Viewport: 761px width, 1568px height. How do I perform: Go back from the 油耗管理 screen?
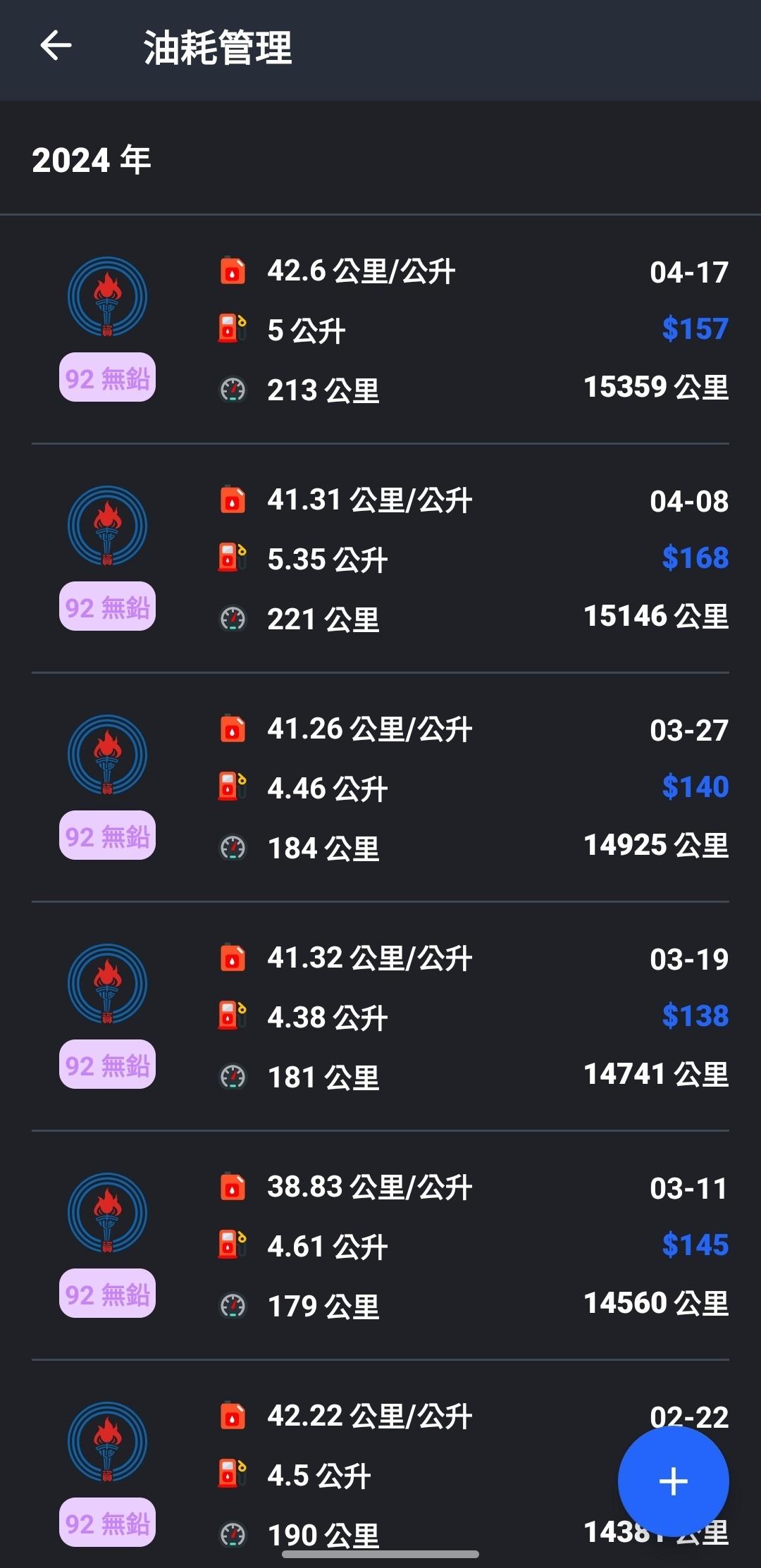pyautogui.click(x=56, y=47)
